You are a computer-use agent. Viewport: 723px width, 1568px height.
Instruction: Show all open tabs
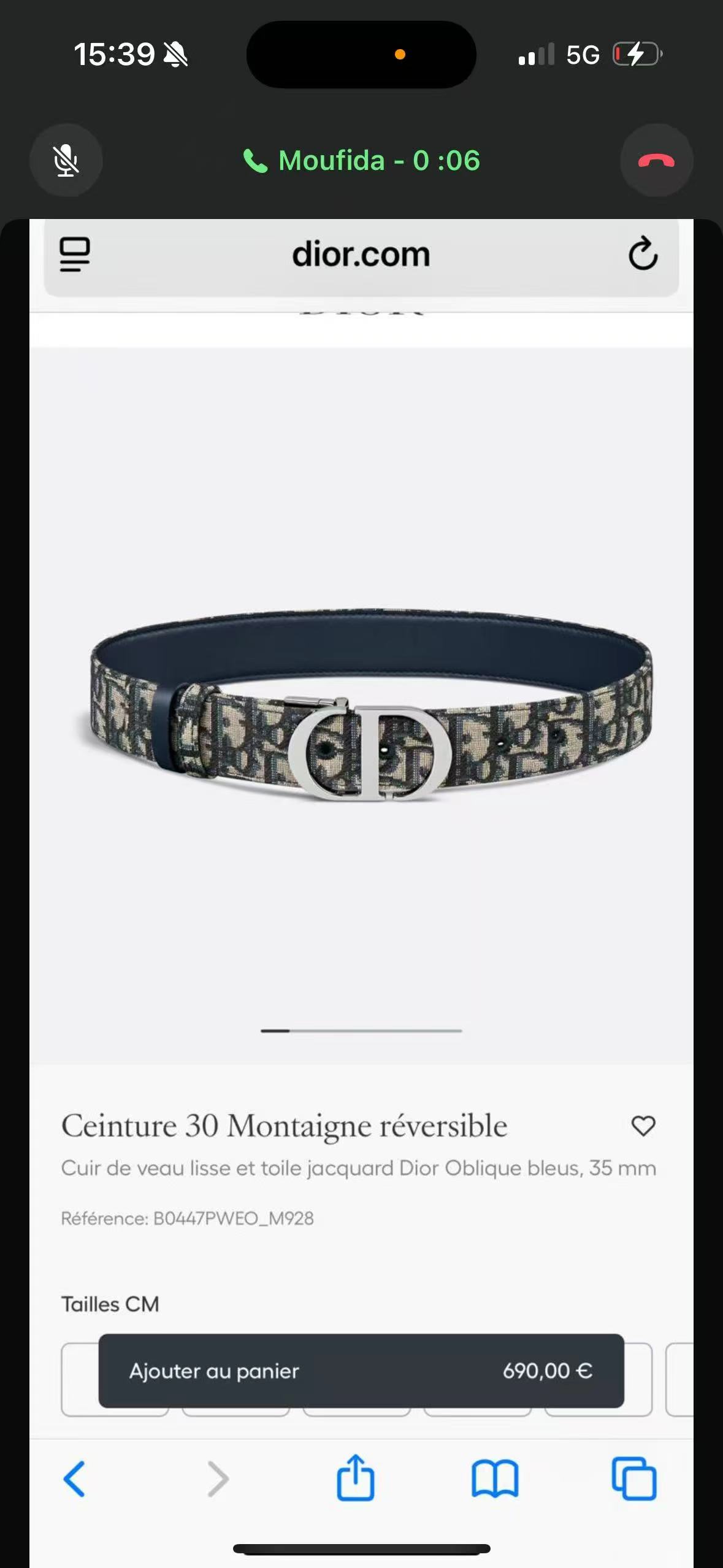(x=634, y=1479)
